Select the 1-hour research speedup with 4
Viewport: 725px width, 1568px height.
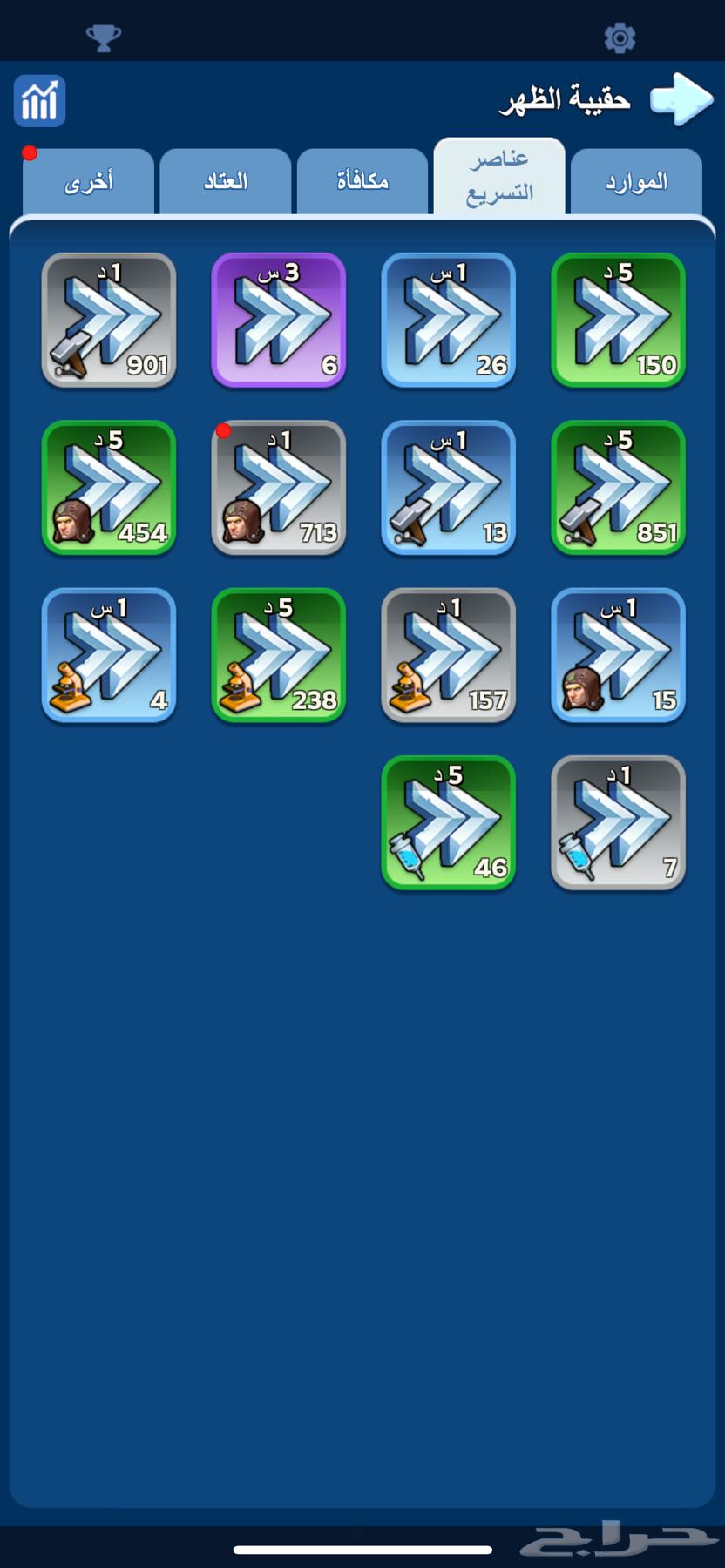(109, 655)
